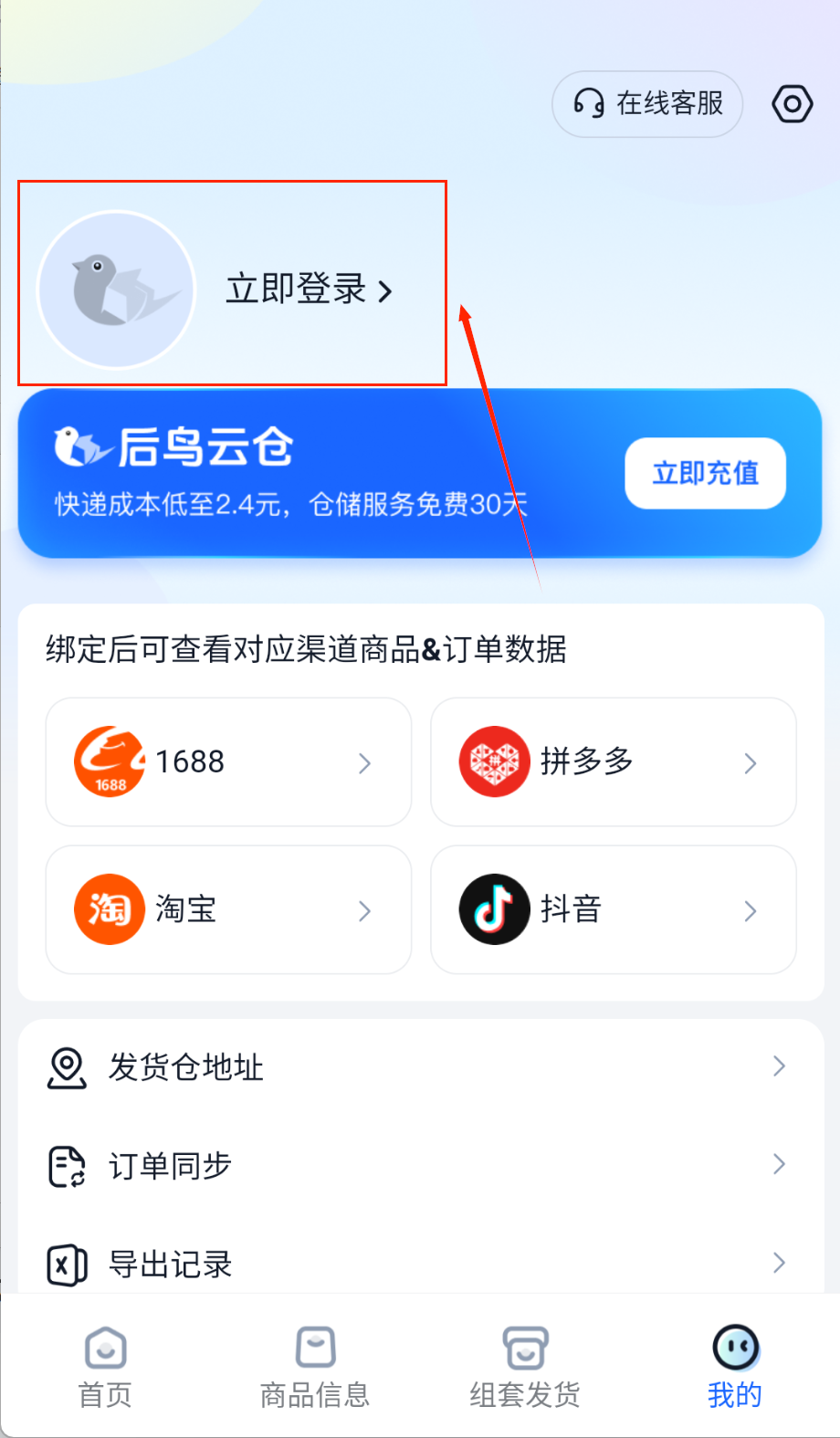Open the settings hexagon icon

(x=792, y=104)
